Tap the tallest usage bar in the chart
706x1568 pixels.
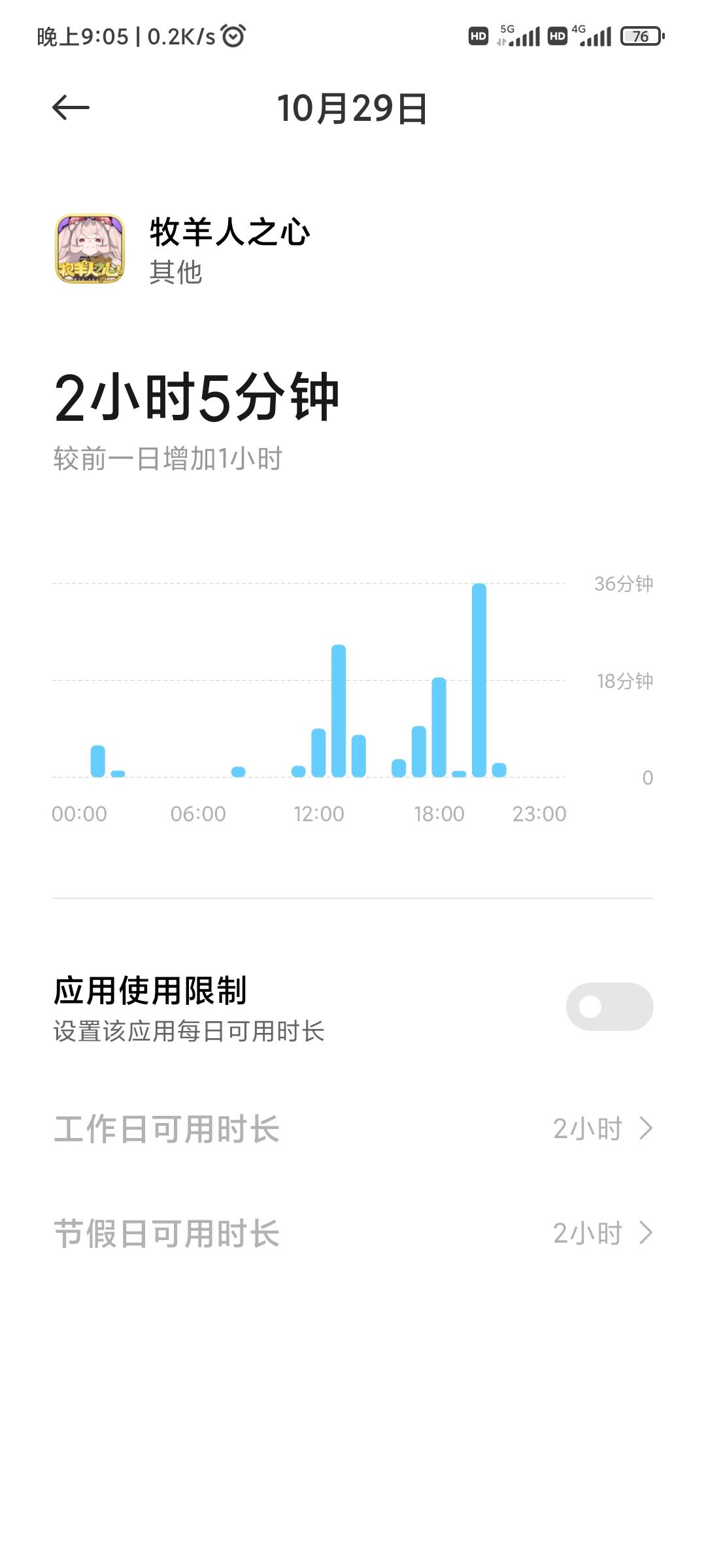click(x=479, y=679)
